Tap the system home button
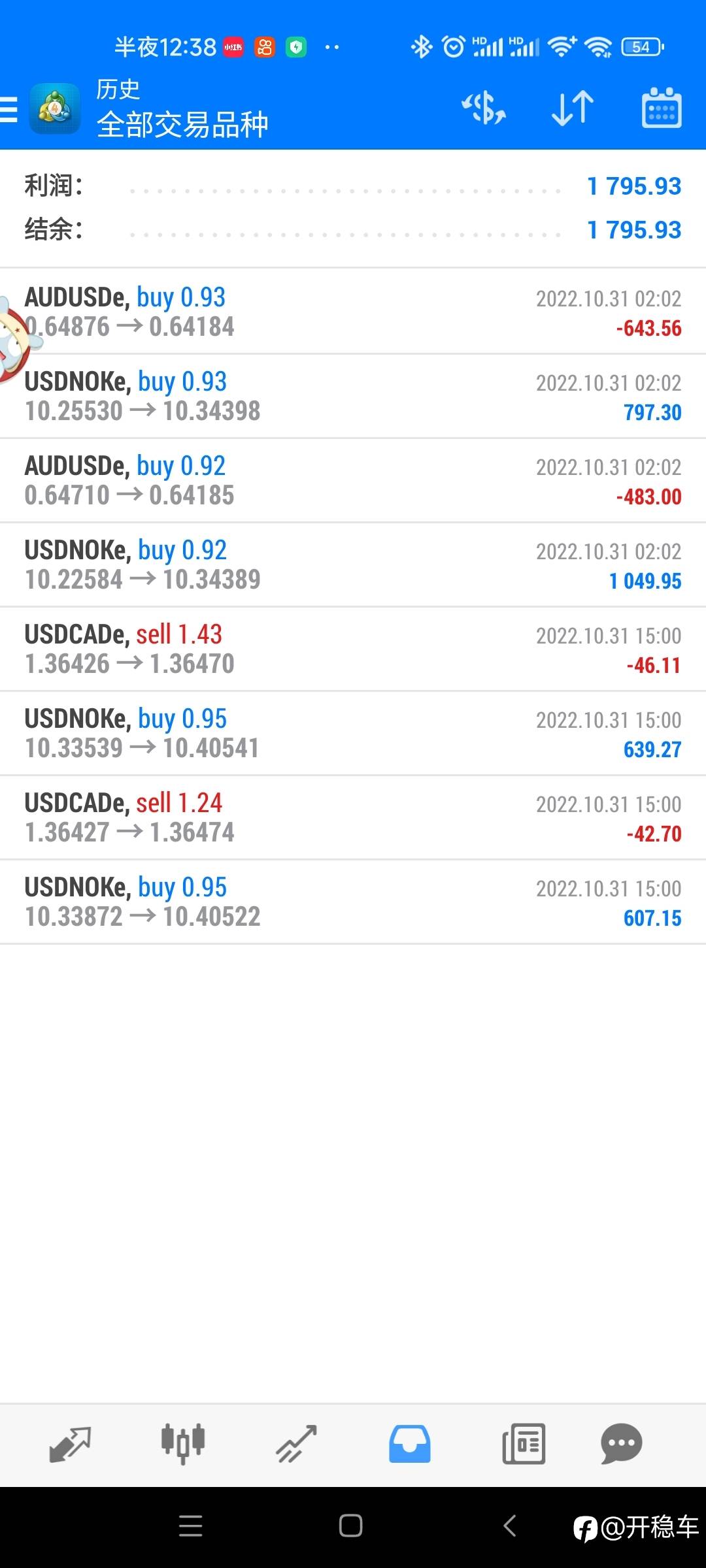Screen dimensions: 706x1568 pos(351,1526)
